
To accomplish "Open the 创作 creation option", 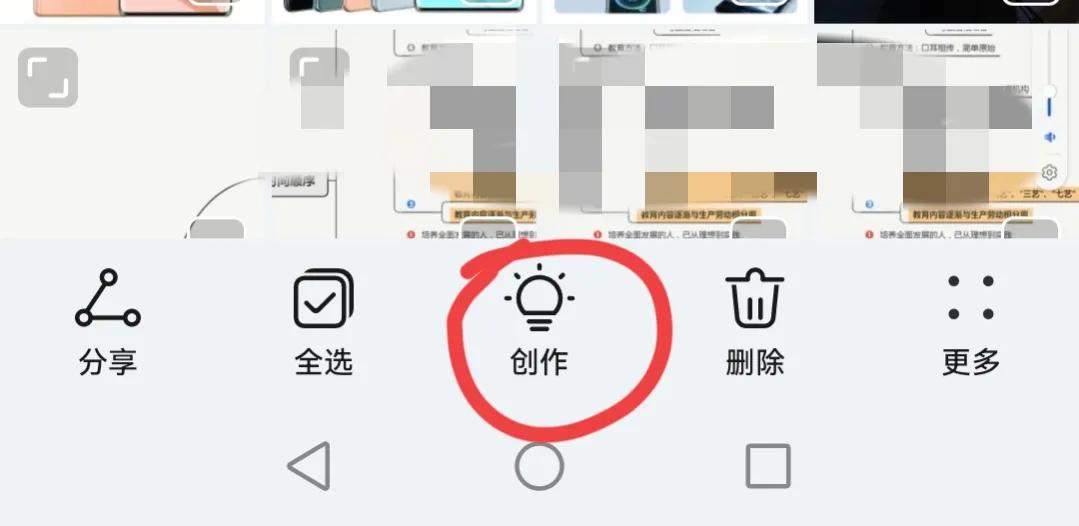I will [539, 322].
